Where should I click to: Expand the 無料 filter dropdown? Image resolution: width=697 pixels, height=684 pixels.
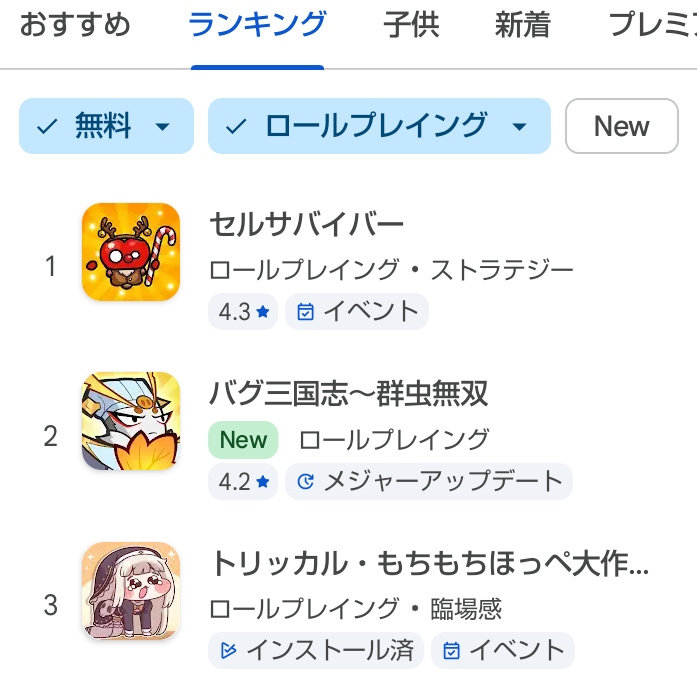pos(106,126)
